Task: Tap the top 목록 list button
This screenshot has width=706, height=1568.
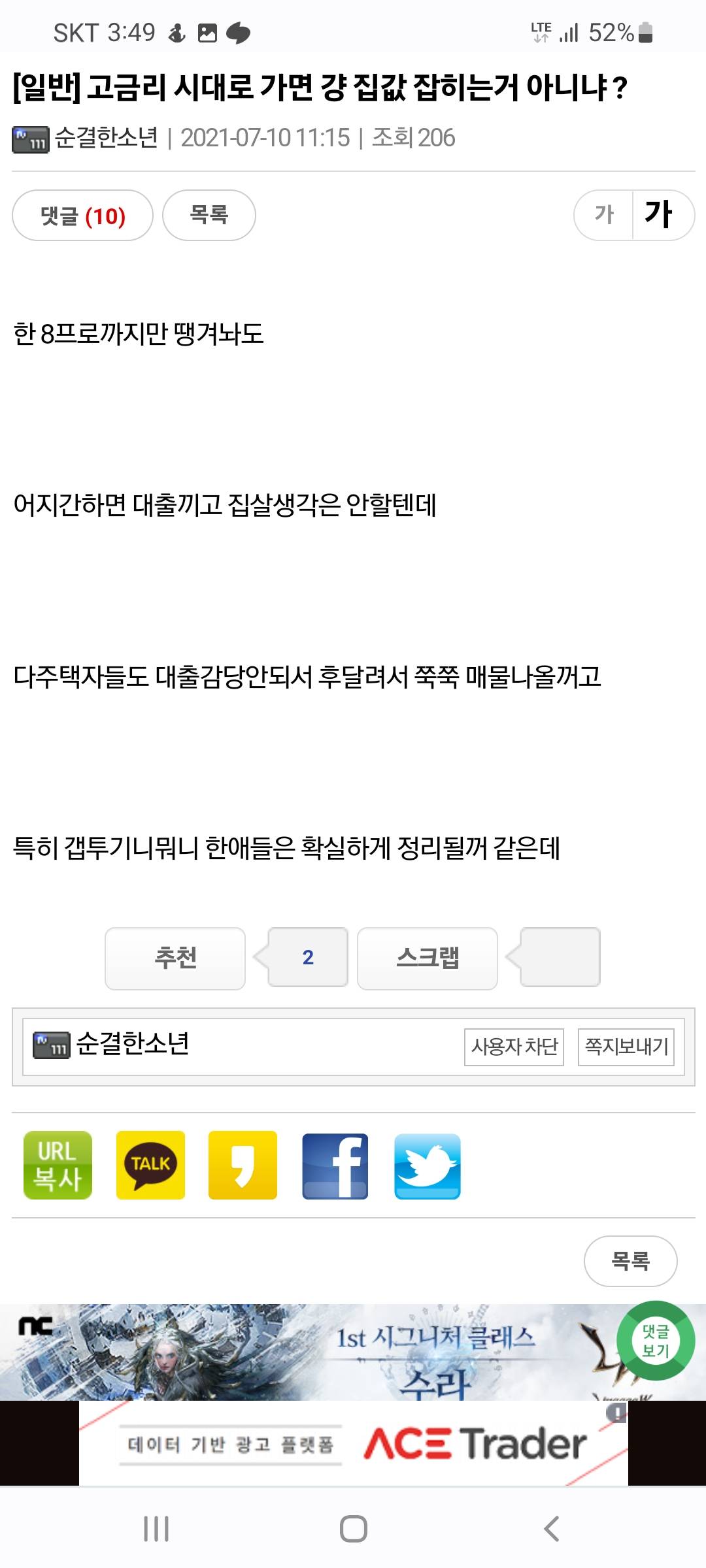Action: coord(209,216)
